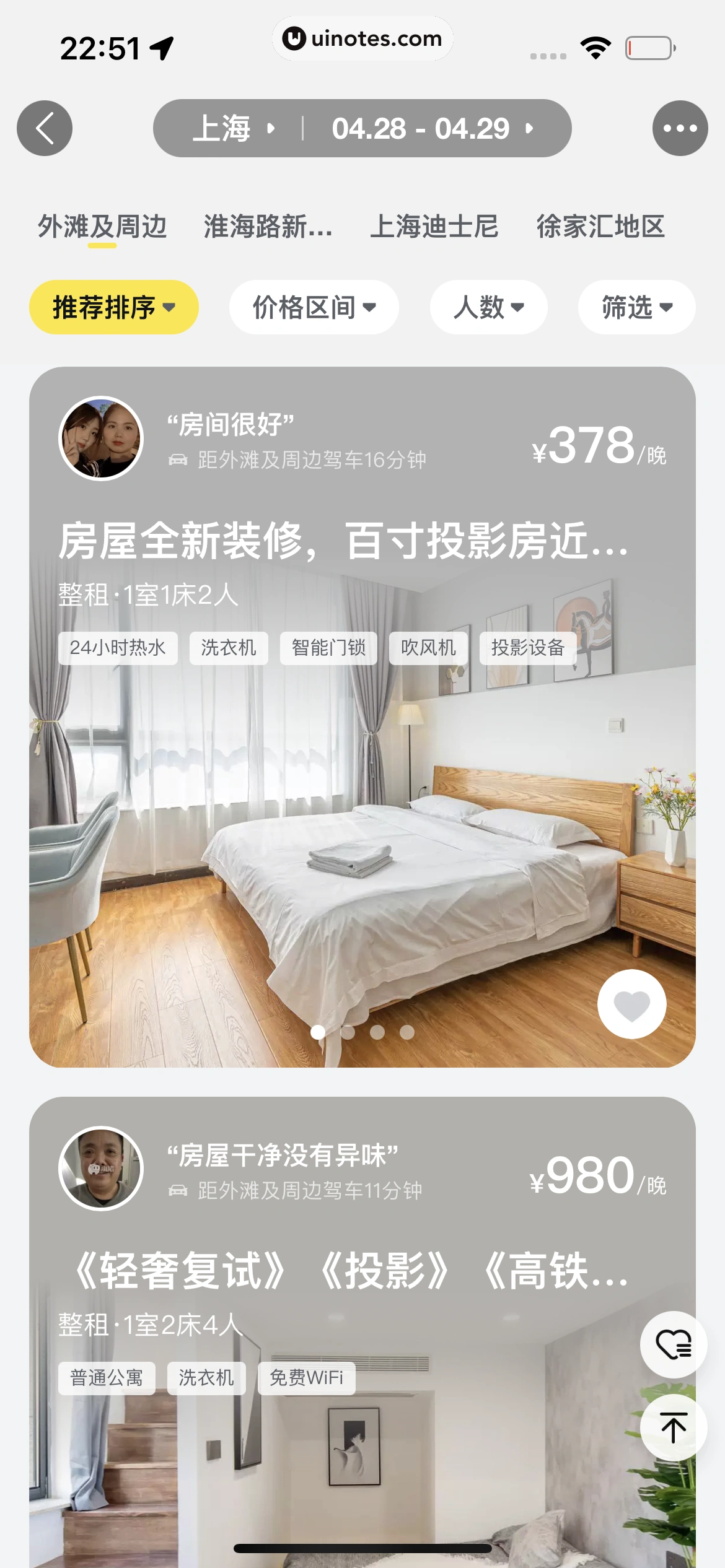View host avatar on the ¥378 listing

[x=101, y=438]
